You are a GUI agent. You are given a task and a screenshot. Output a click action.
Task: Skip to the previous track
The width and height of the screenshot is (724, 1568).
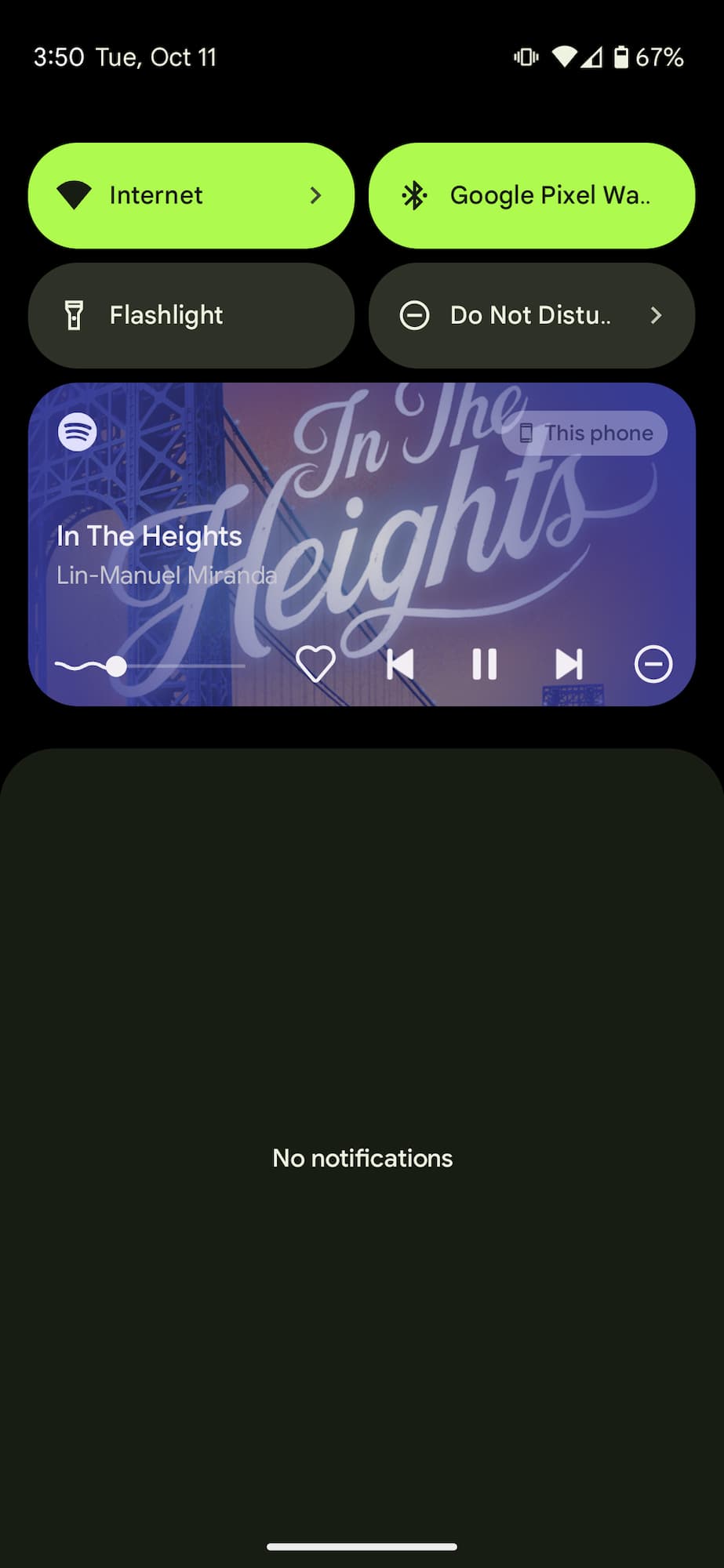click(x=400, y=665)
